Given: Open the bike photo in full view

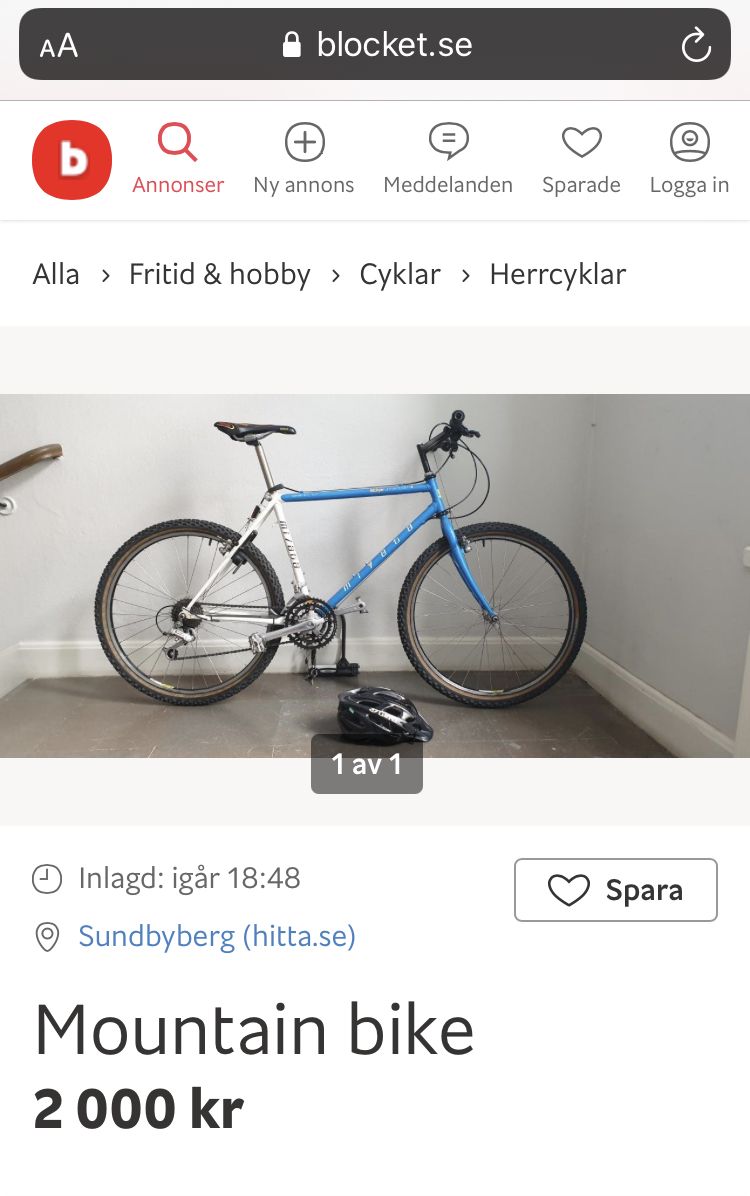Looking at the screenshot, I should click(x=375, y=575).
